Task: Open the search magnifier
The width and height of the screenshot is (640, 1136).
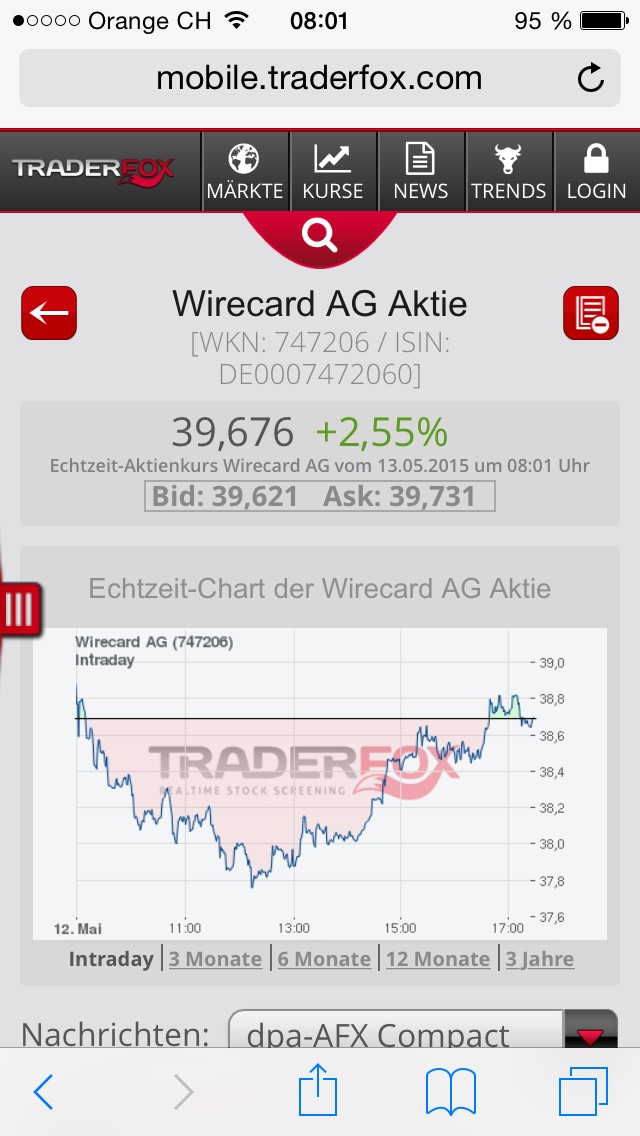Action: 319,236
